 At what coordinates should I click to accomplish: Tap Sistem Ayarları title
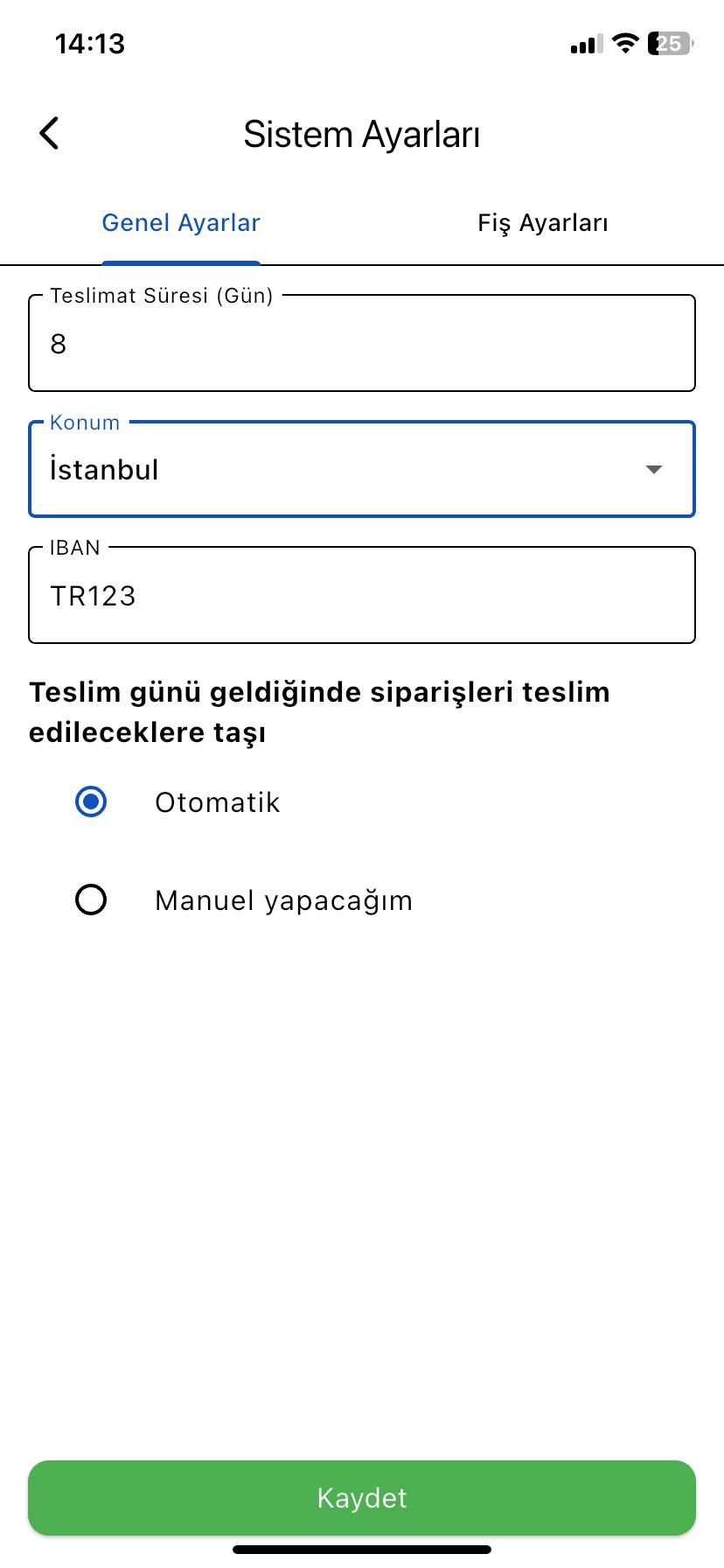pyautogui.click(x=362, y=133)
